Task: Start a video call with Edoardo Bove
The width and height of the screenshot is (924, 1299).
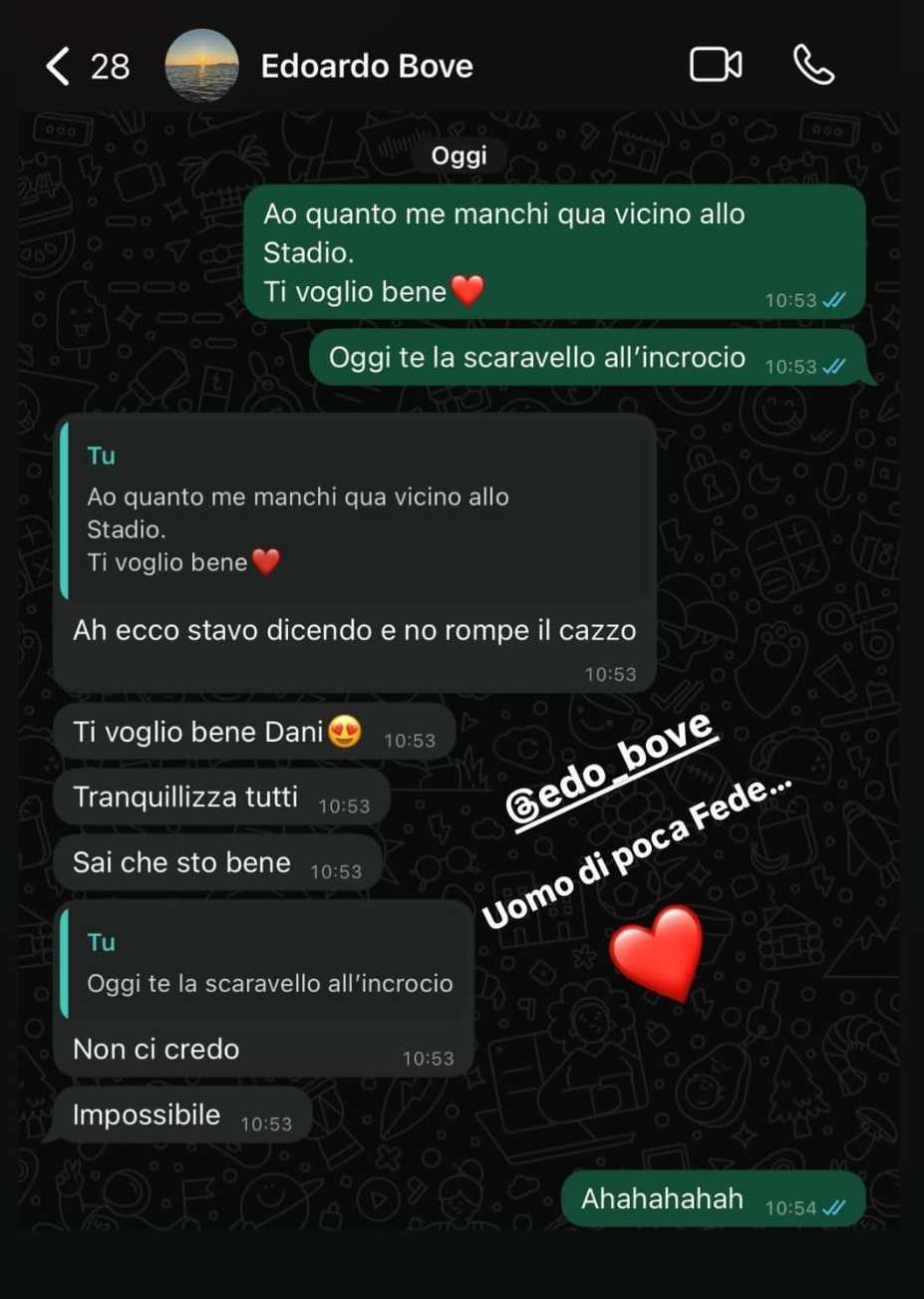Action: [x=715, y=64]
